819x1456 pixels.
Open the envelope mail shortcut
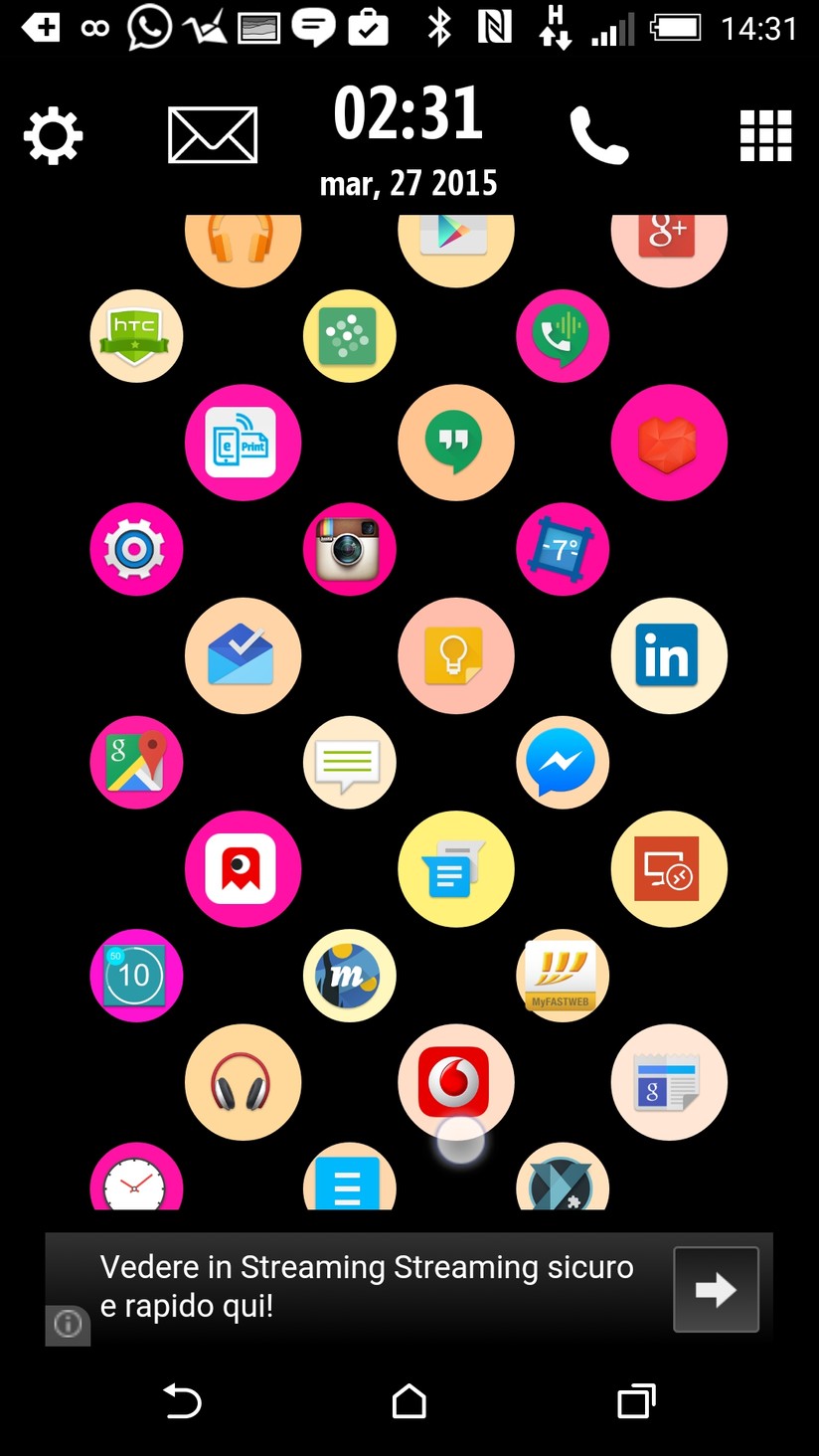[x=213, y=135]
